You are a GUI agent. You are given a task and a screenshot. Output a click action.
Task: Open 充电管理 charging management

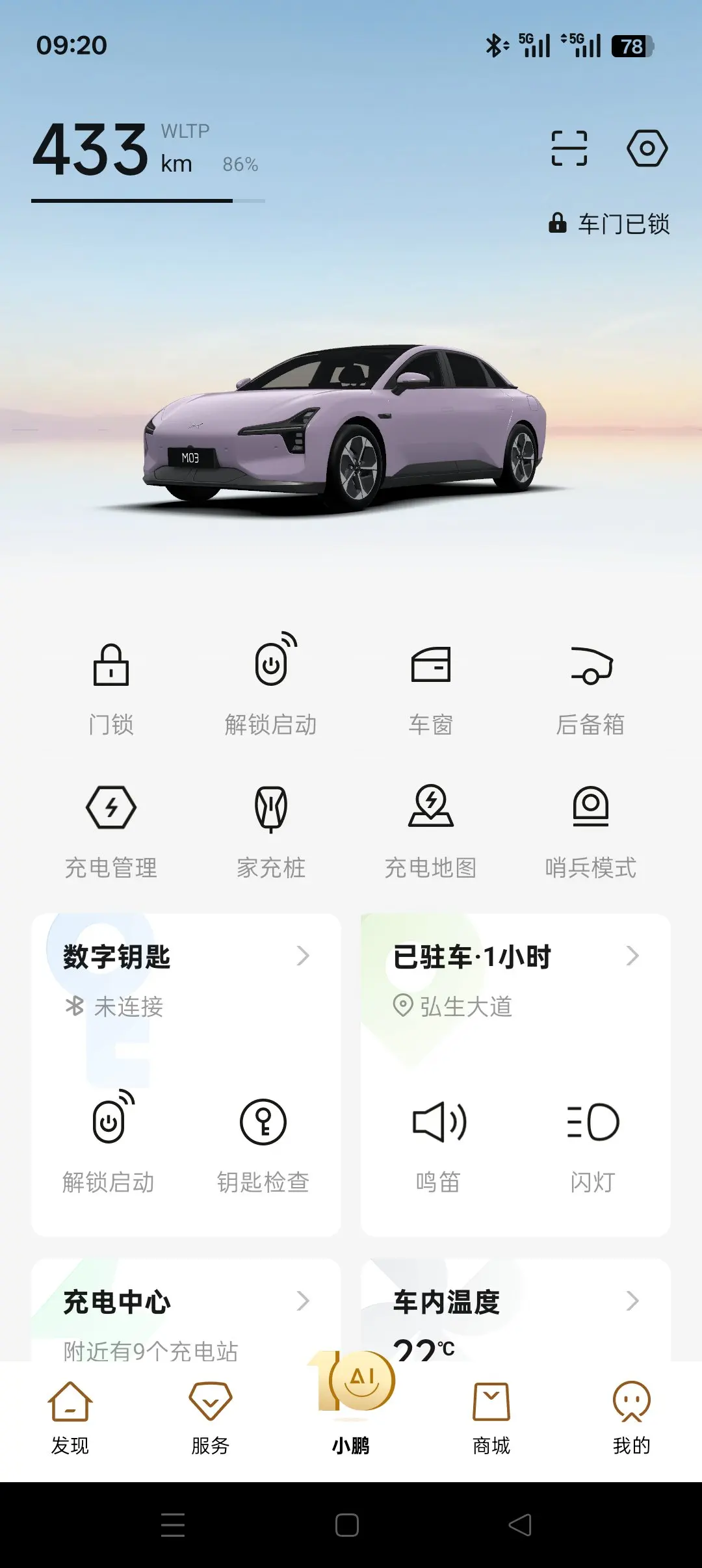pyautogui.click(x=111, y=832)
